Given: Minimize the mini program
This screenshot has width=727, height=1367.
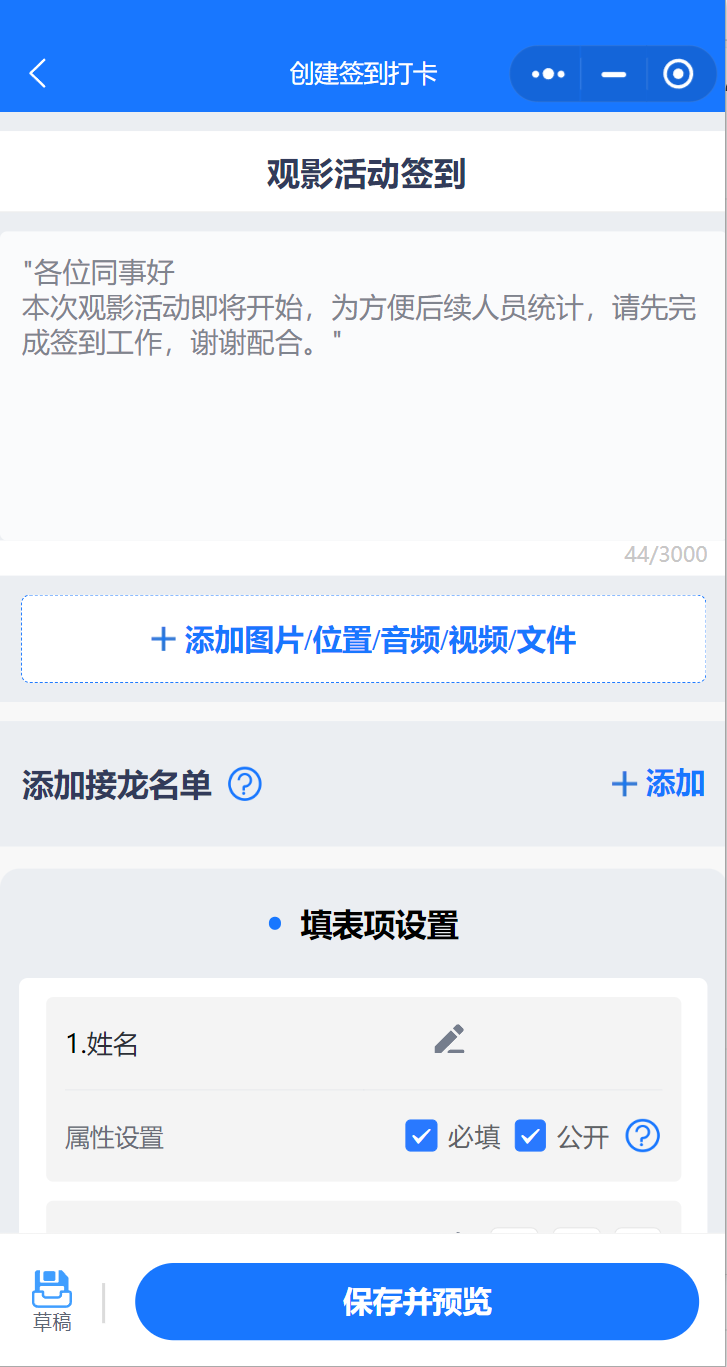Looking at the screenshot, I should 613,74.
